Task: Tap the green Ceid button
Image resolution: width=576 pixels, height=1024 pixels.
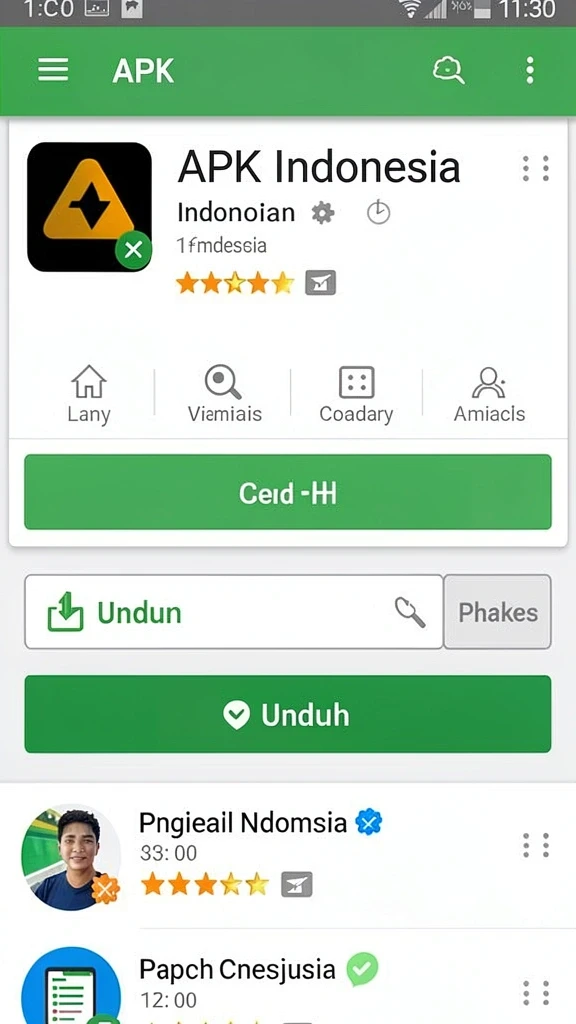Action: click(287, 492)
